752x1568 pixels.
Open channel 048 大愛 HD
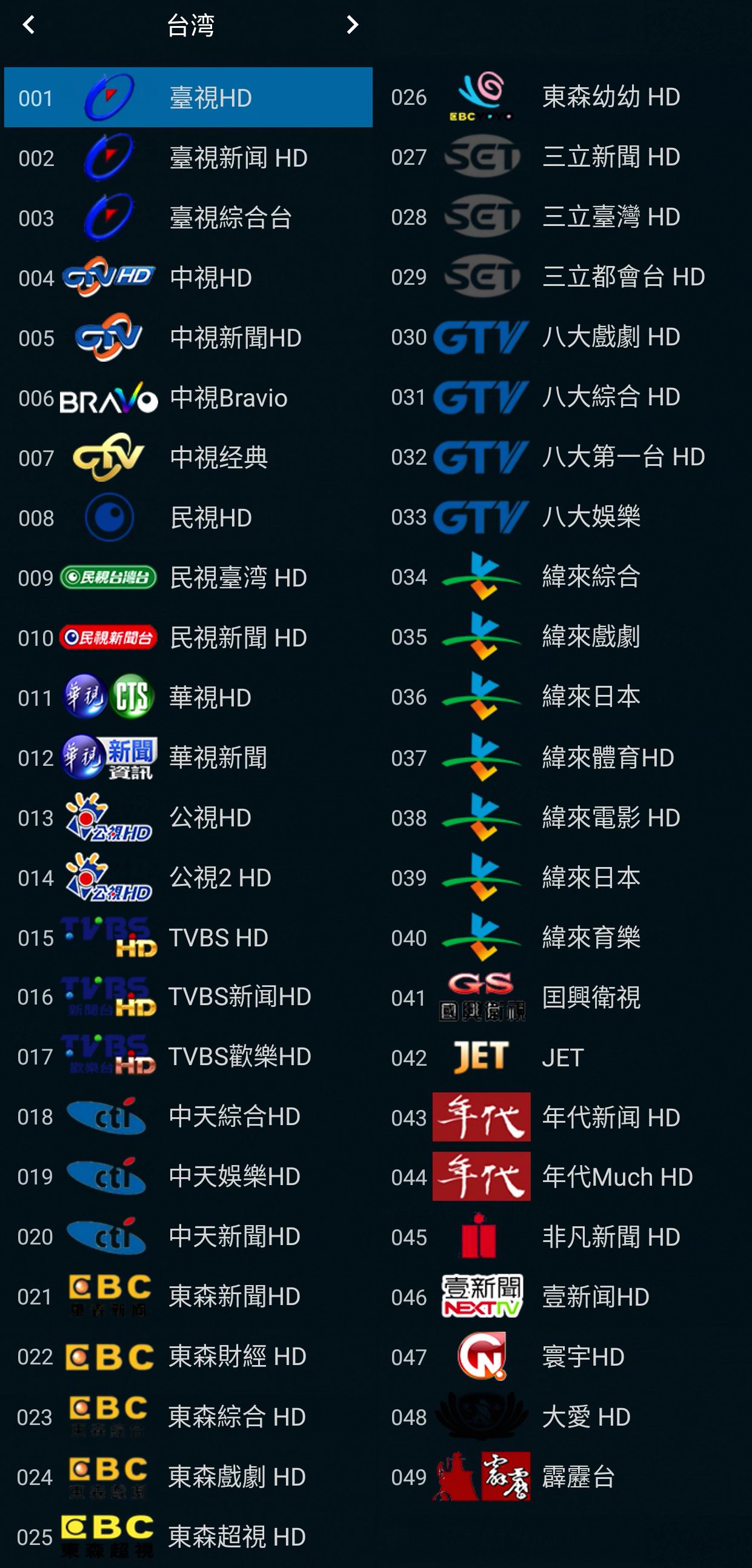pos(563,1417)
